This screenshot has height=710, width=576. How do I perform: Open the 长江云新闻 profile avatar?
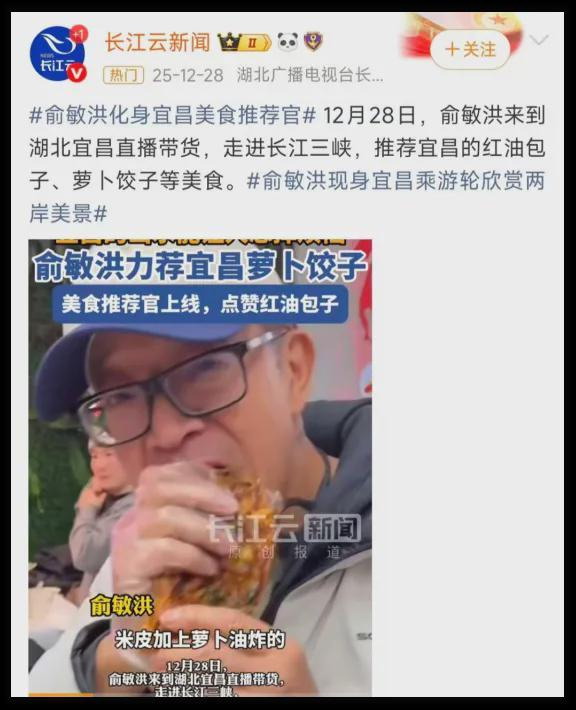pos(58,54)
